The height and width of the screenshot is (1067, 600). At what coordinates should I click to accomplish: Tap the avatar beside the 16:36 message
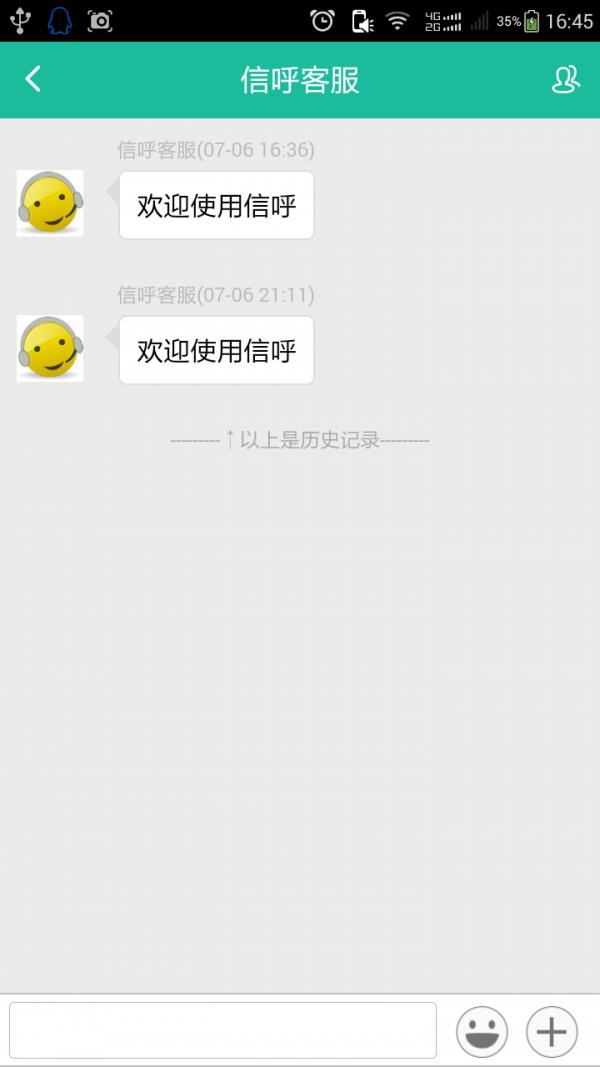(50, 203)
